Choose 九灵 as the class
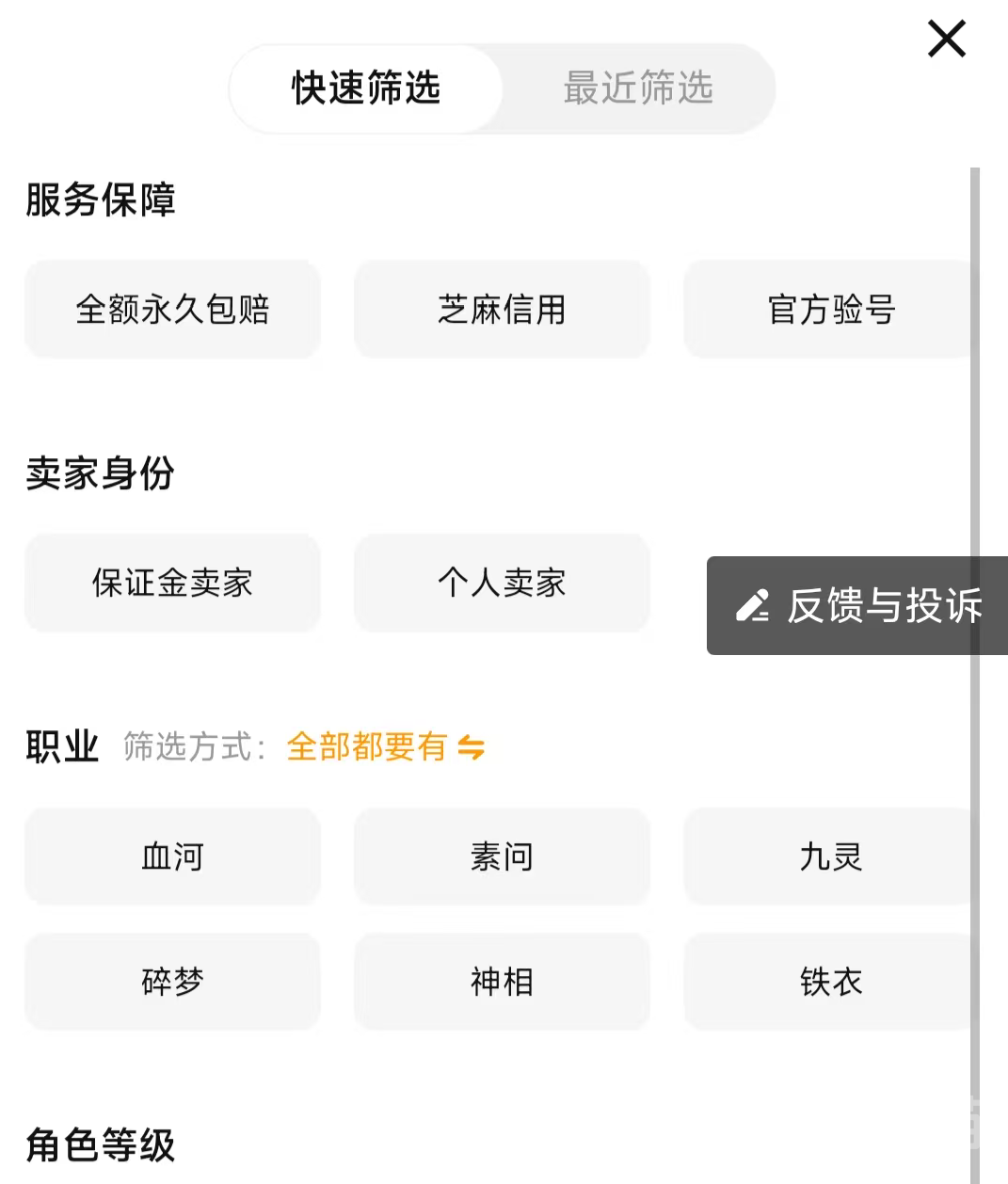This screenshot has height=1184, width=1008. coord(830,856)
